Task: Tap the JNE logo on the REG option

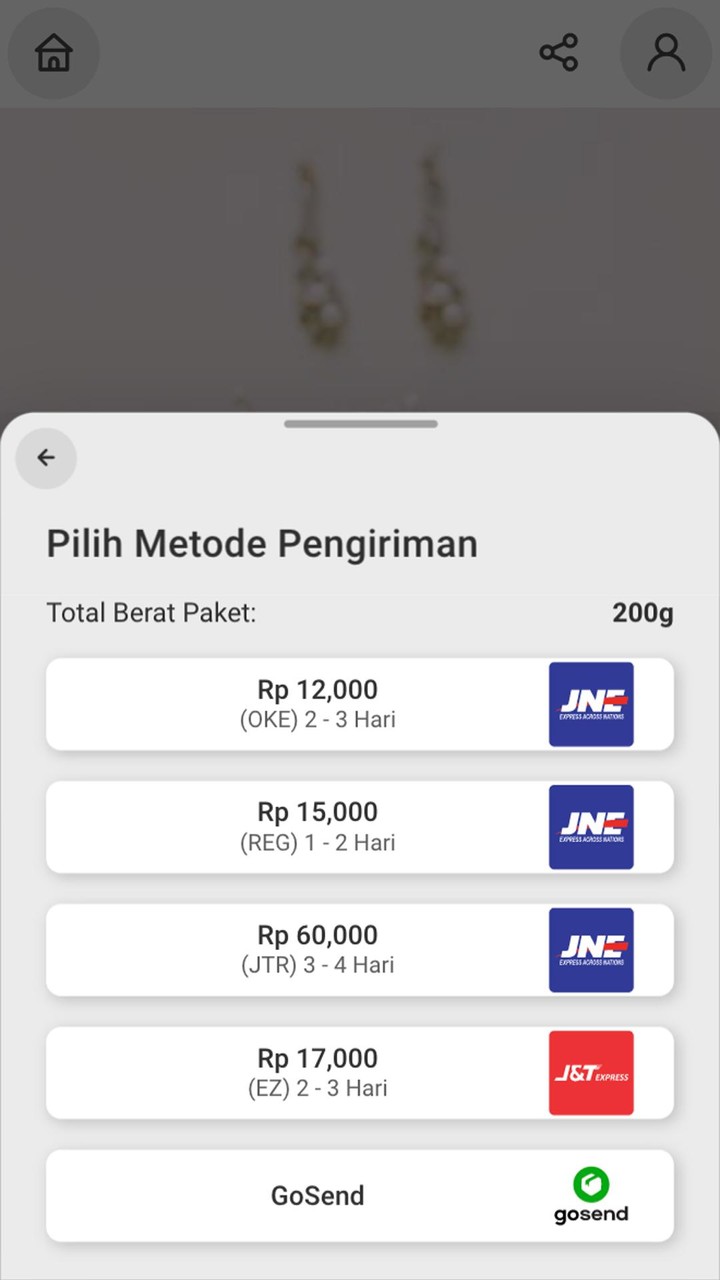Action: coord(590,827)
